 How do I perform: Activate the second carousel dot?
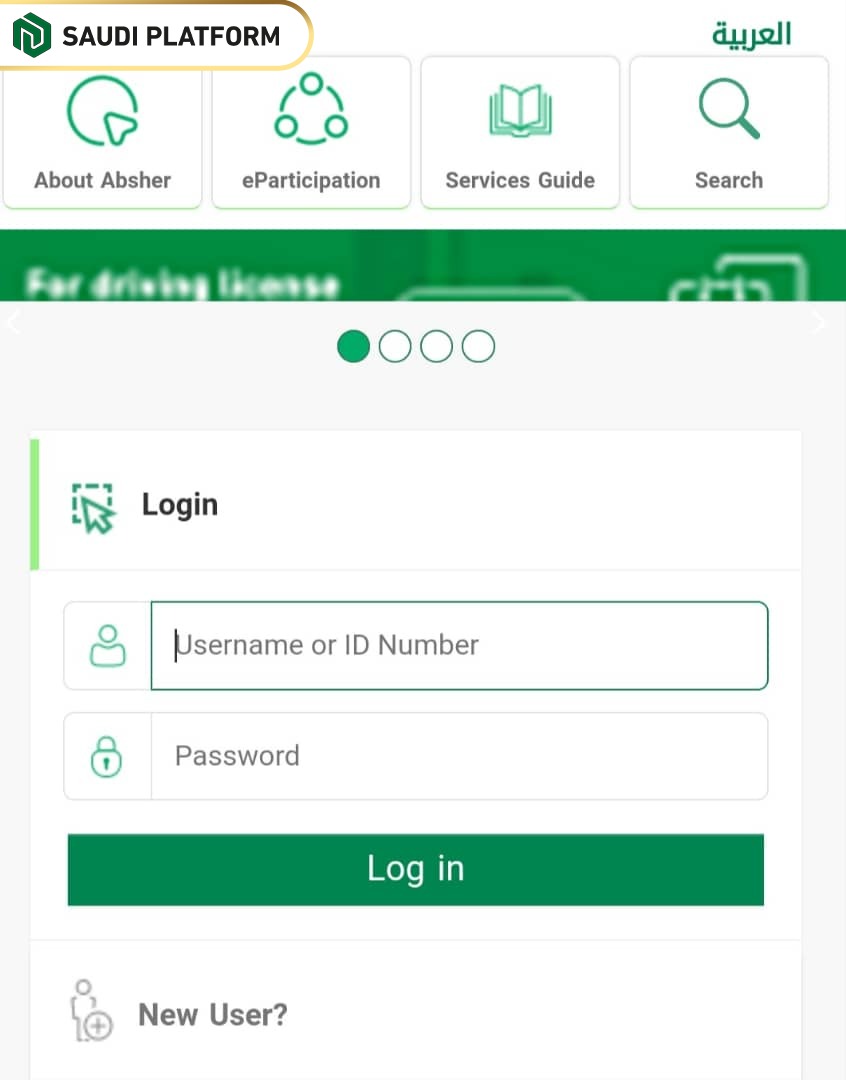click(x=395, y=346)
